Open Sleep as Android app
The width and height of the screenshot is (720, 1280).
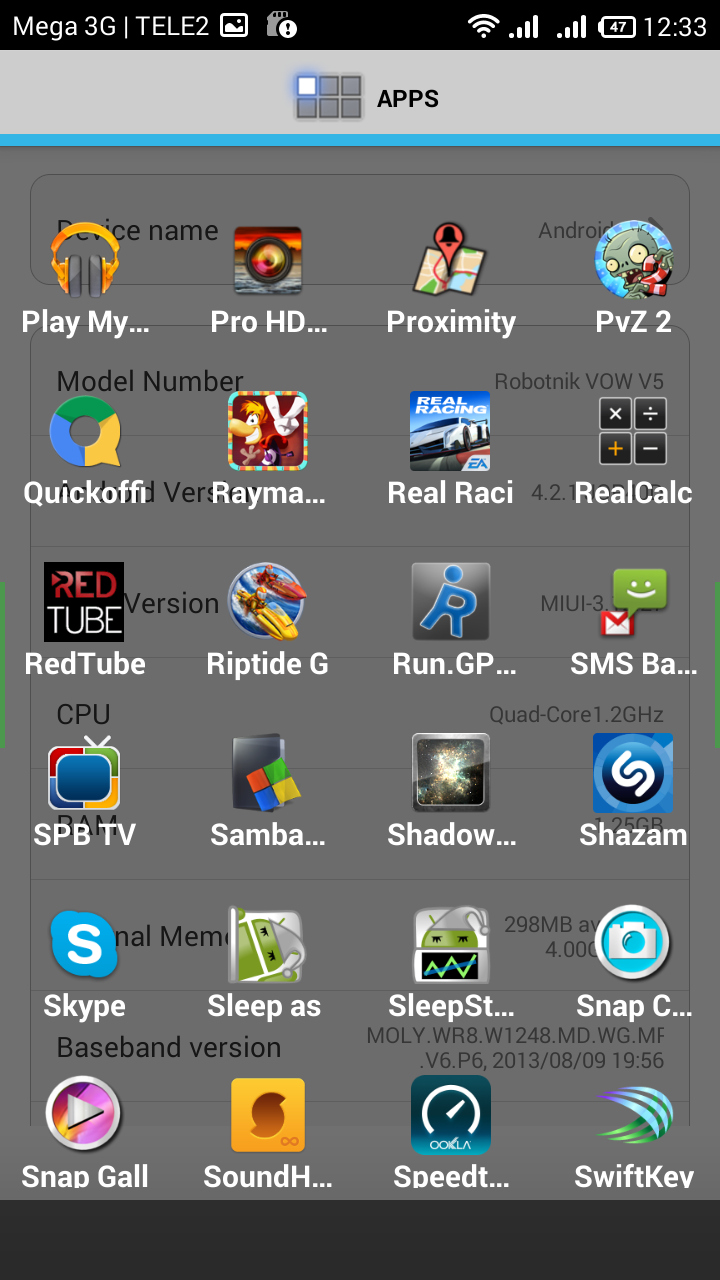[x=266, y=945]
